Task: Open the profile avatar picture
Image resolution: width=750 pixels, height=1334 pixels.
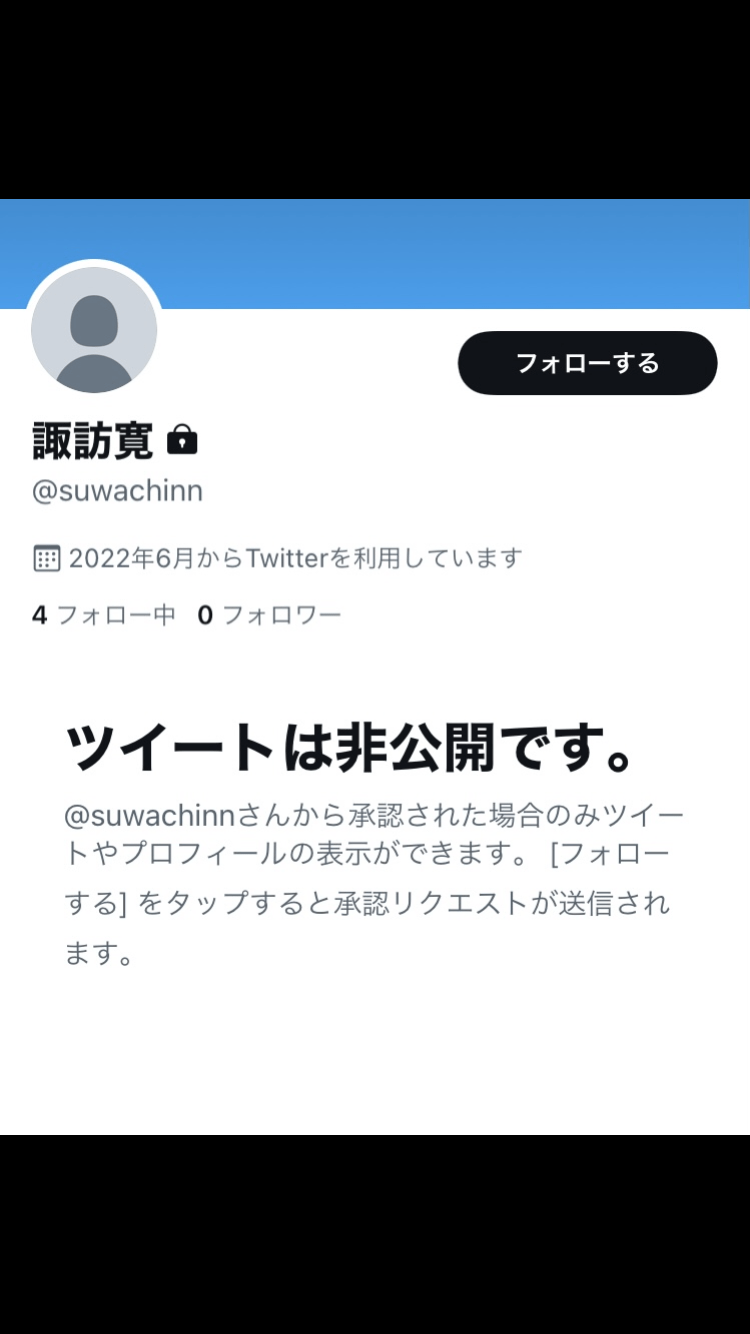Action: [94, 330]
